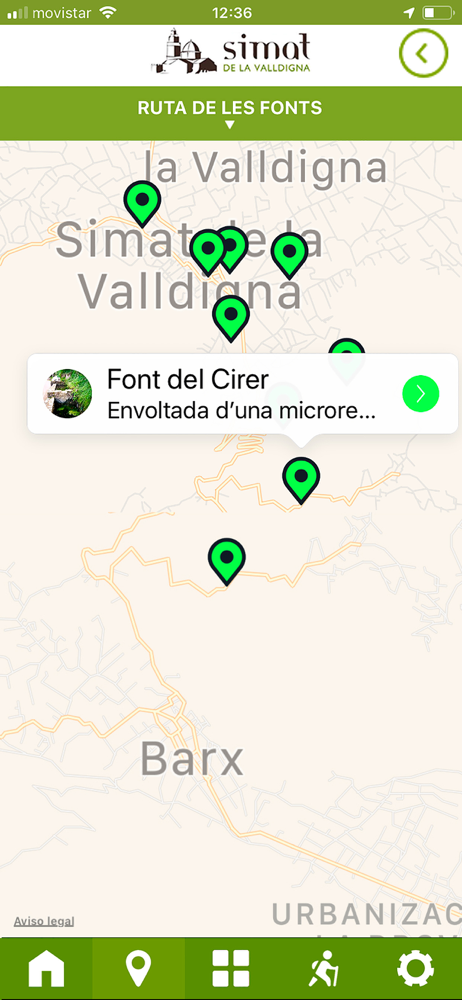Open the settings gear tab
Image resolution: width=462 pixels, height=1000 pixels.
coord(415,968)
